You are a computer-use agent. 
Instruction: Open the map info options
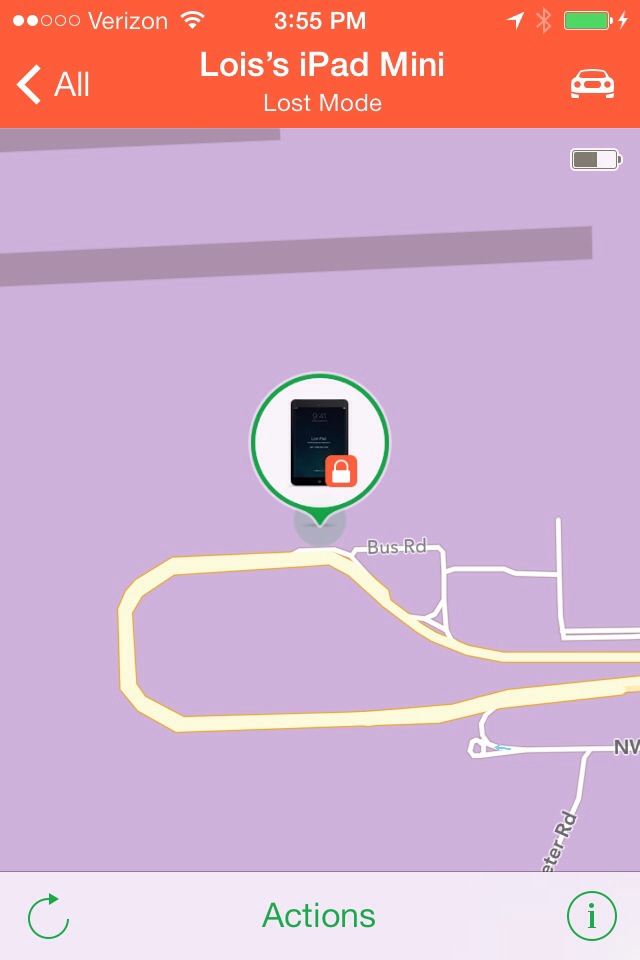tap(592, 916)
